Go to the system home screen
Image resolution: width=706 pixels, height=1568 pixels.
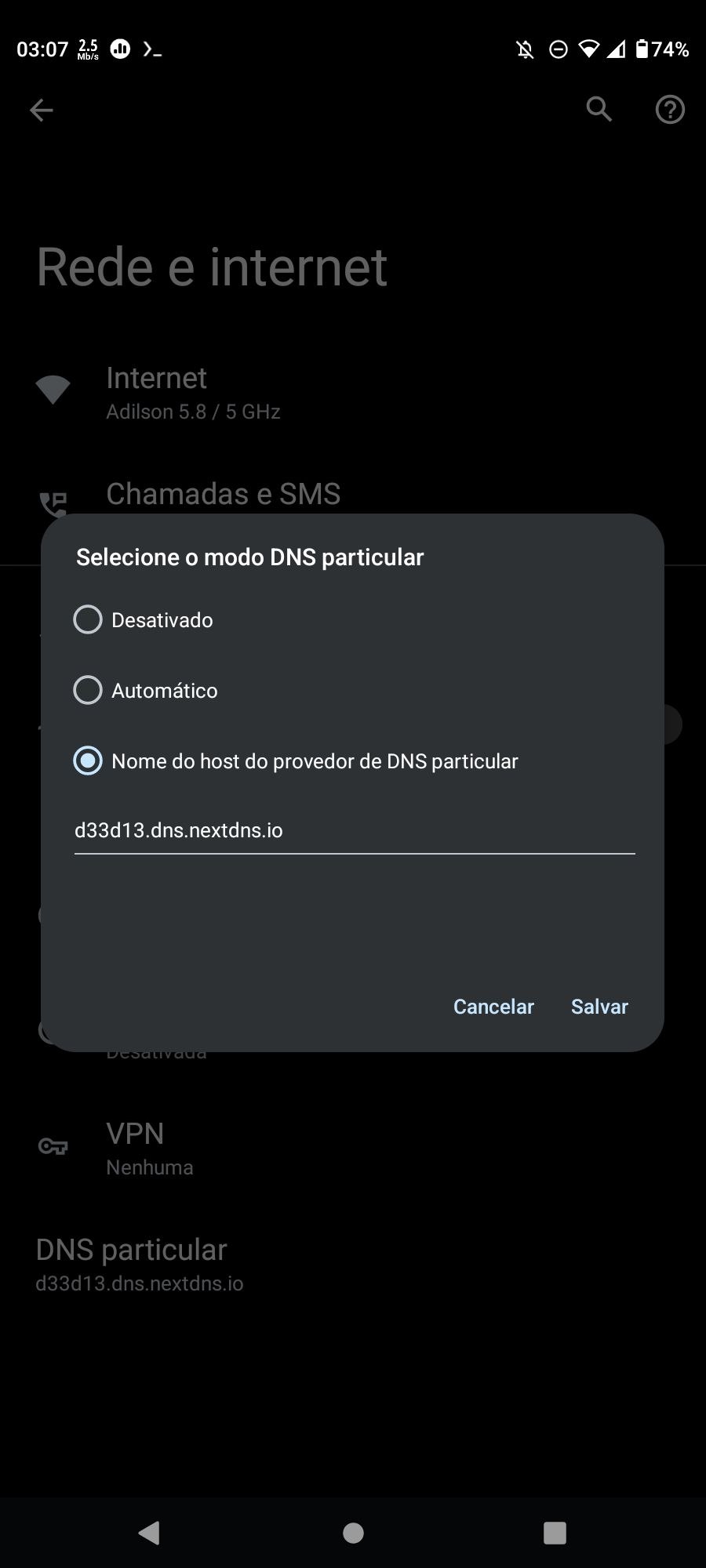point(353,1532)
